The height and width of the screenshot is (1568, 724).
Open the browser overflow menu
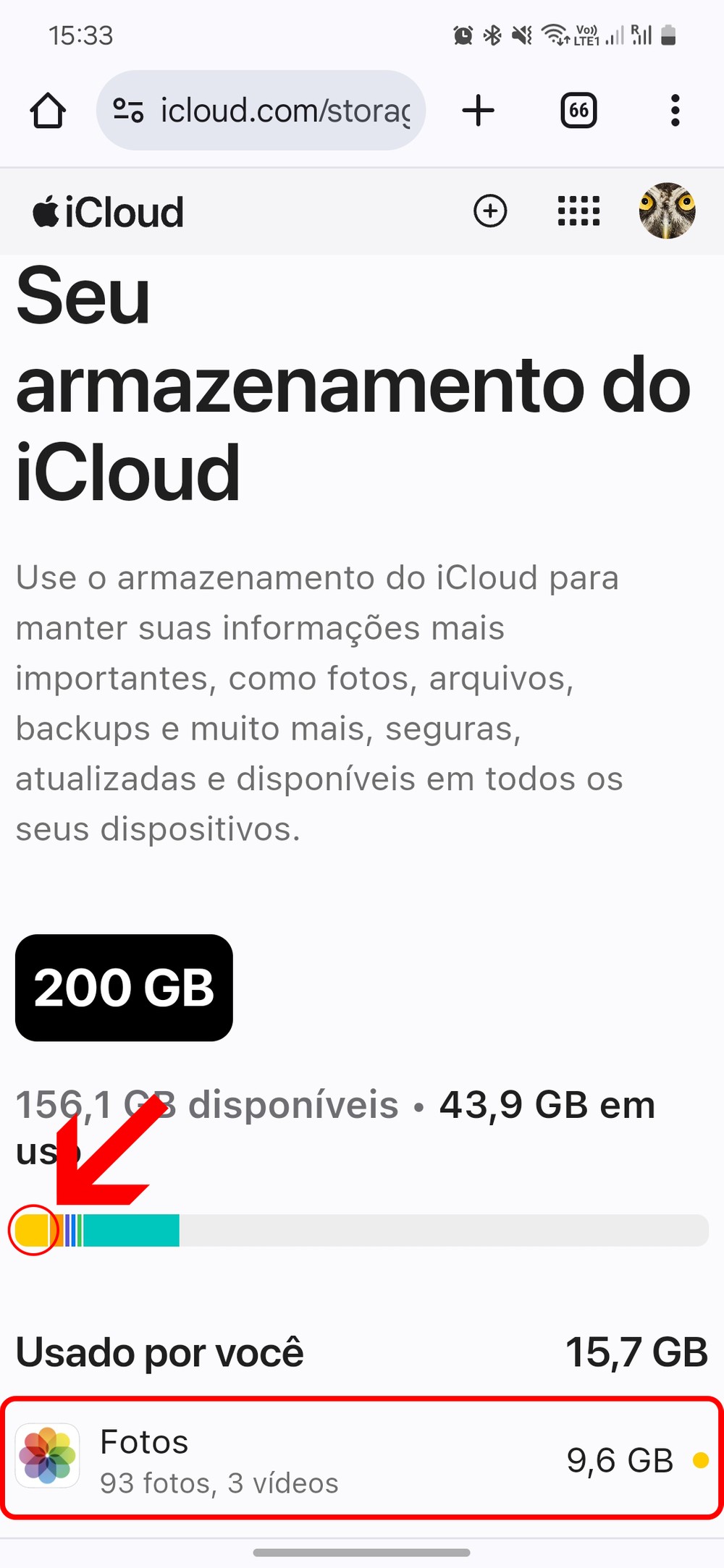675,111
